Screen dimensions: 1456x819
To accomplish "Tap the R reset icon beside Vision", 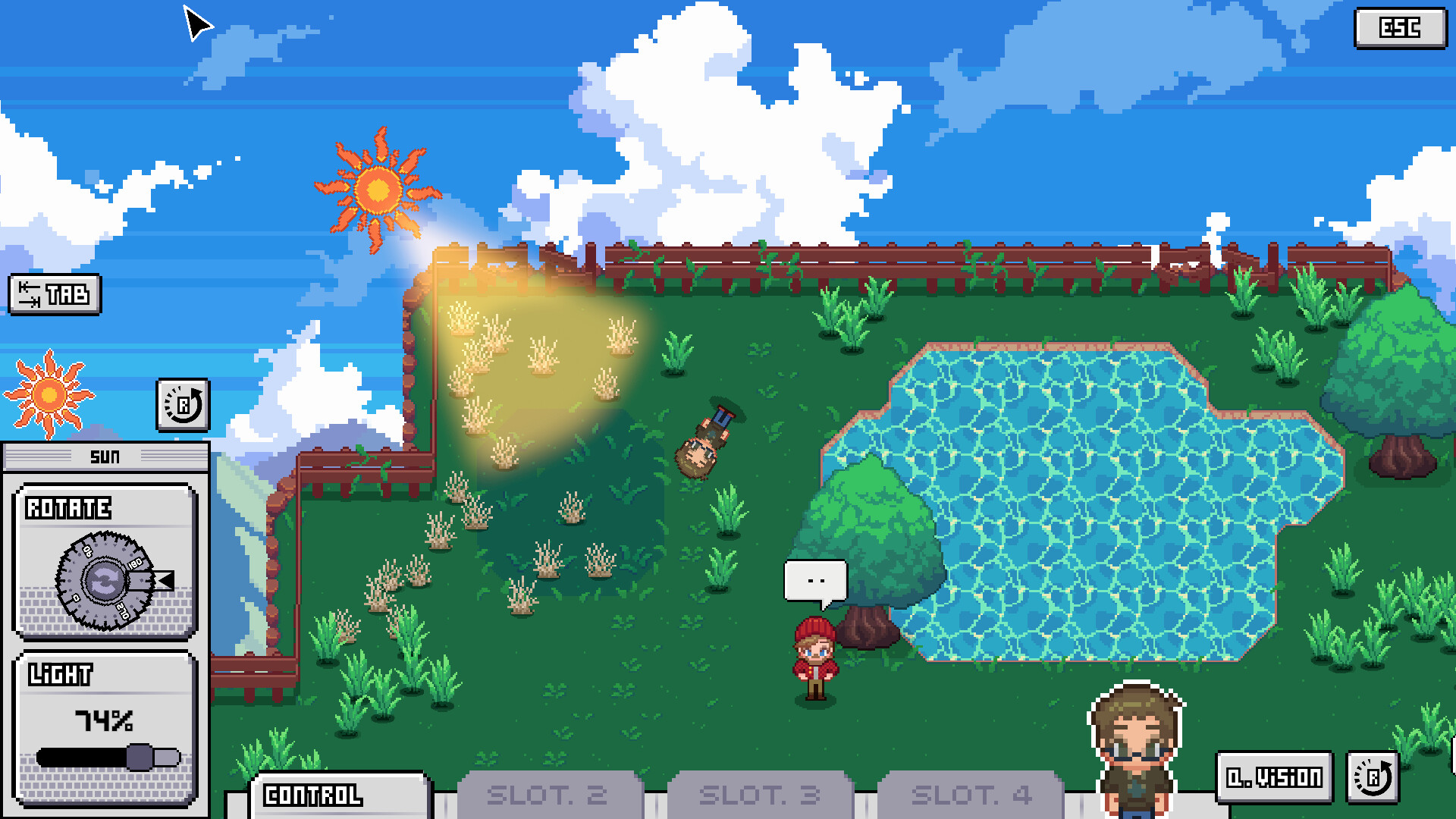I will [x=1373, y=777].
